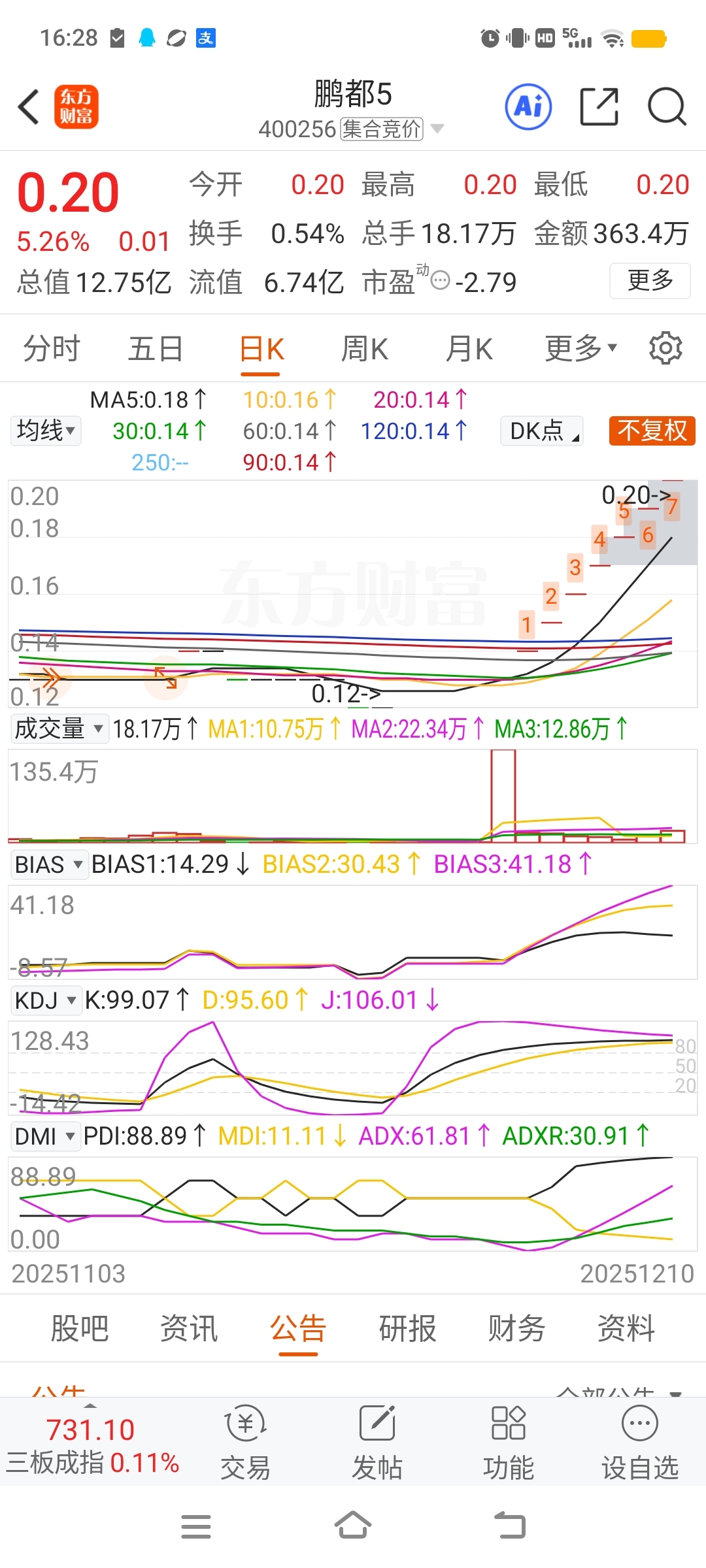Go back using the top-left arrow
The image size is (706, 1568).
(29, 106)
